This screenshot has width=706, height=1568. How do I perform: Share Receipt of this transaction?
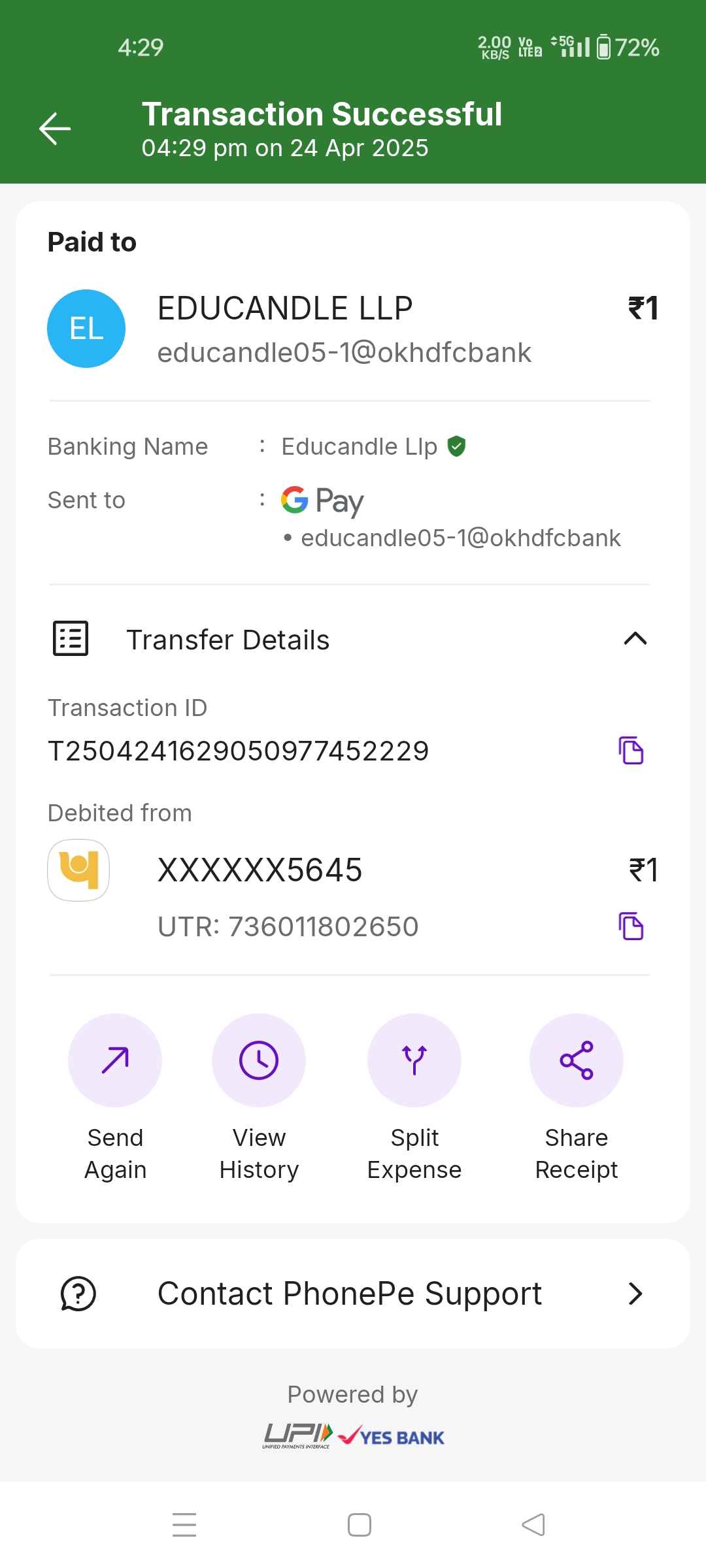(x=576, y=1060)
